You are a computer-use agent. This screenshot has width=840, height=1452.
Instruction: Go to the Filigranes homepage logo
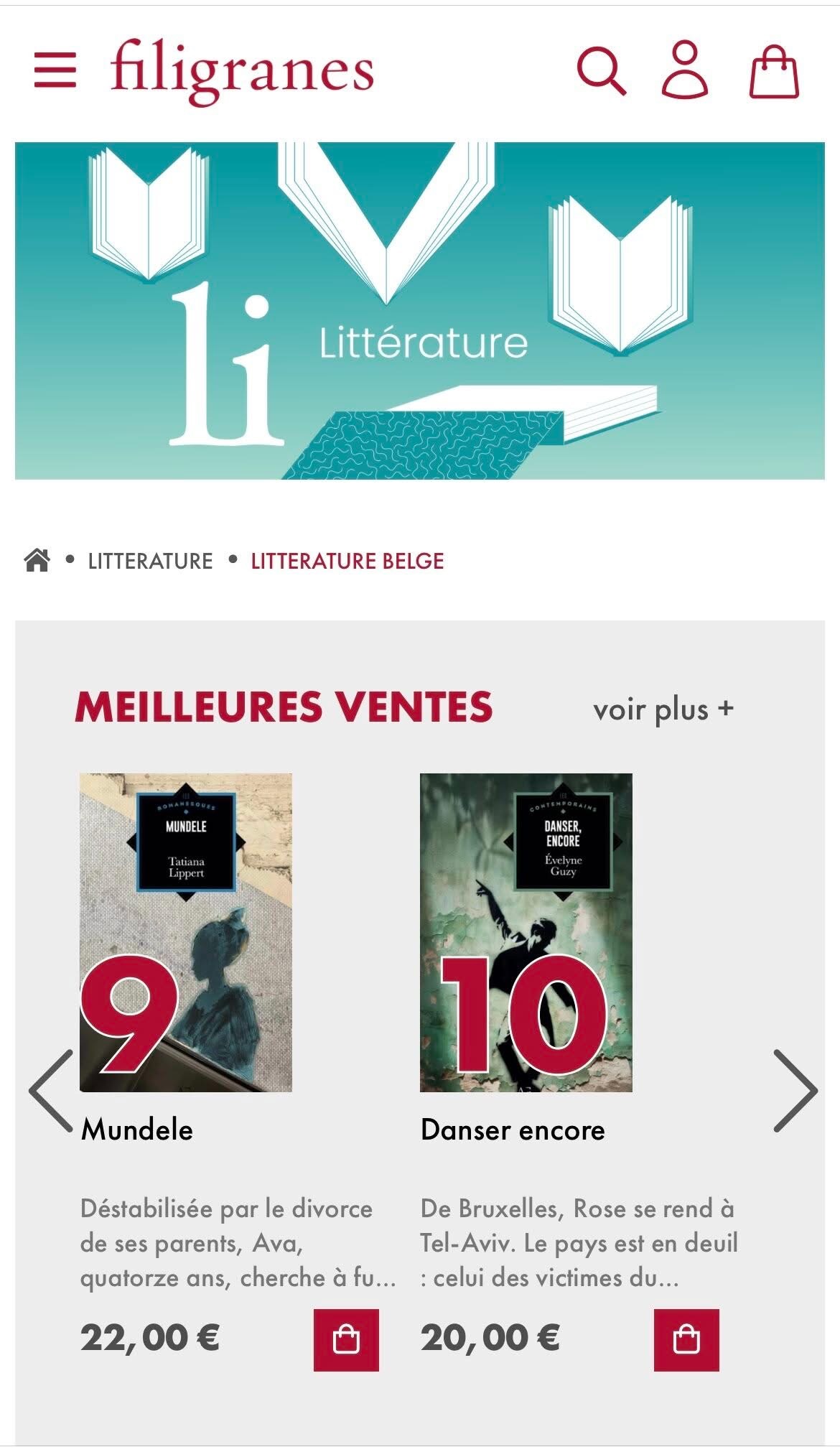pos(242,72)
